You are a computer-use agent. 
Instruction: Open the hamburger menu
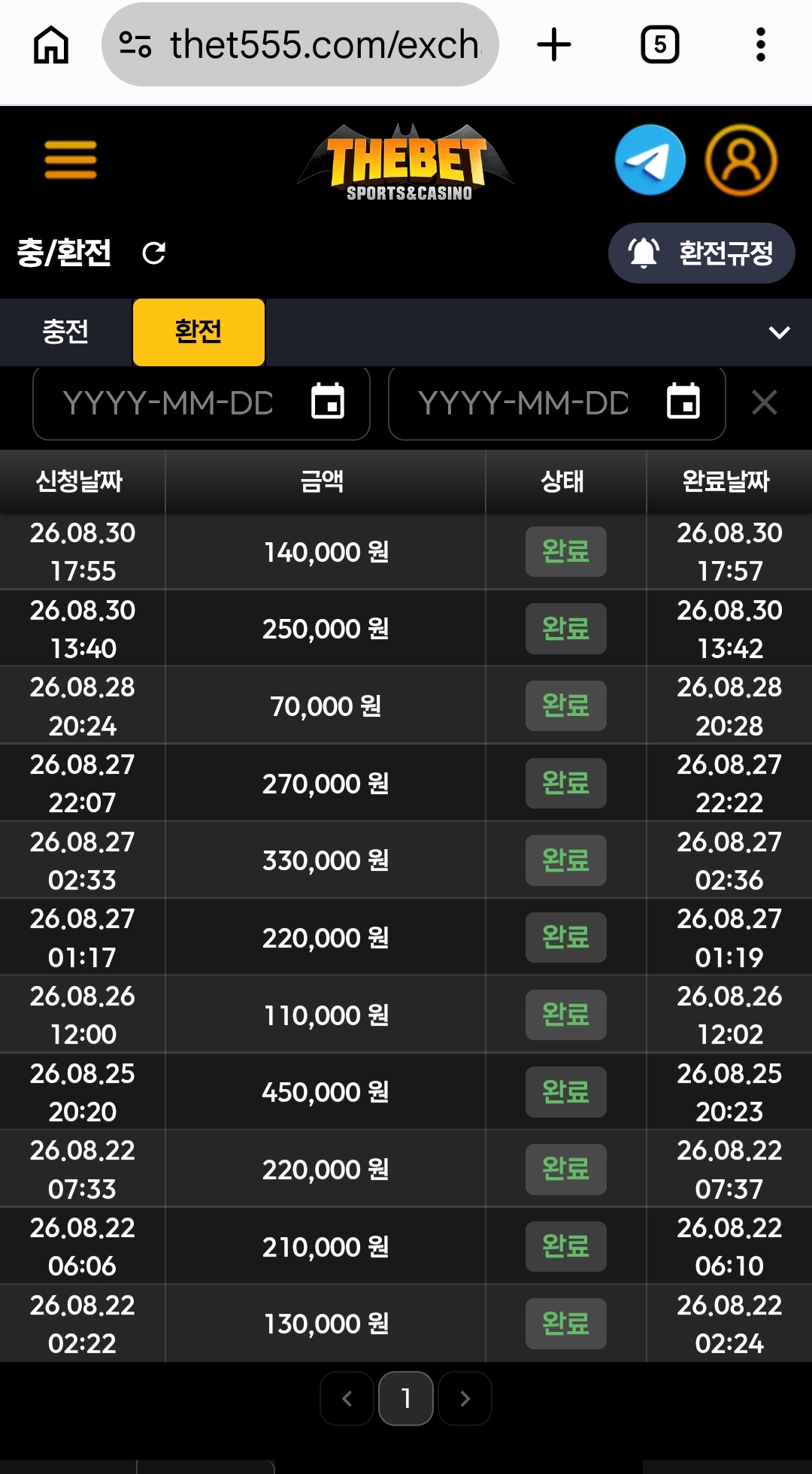point(71,160)
